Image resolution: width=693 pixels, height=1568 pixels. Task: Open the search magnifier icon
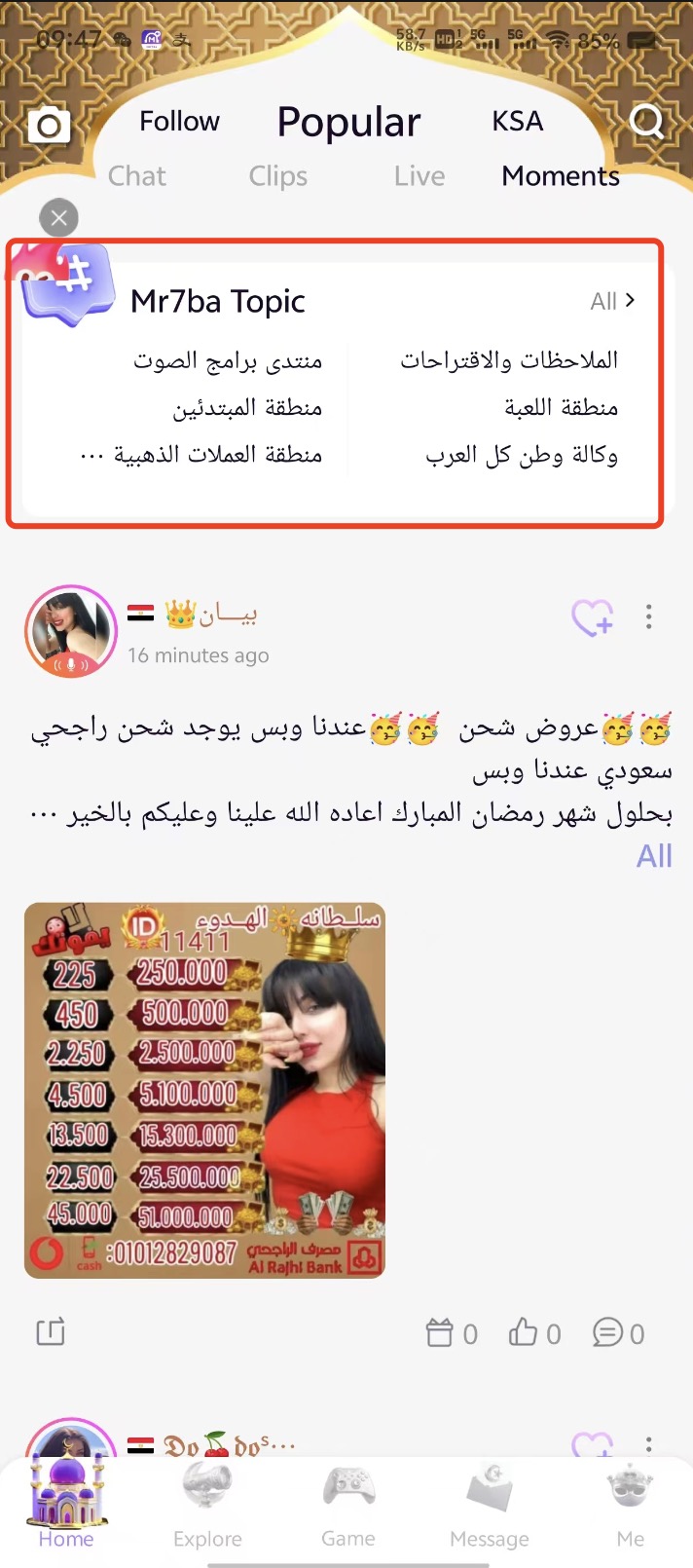pyautogui.click(x=646, y=122)
